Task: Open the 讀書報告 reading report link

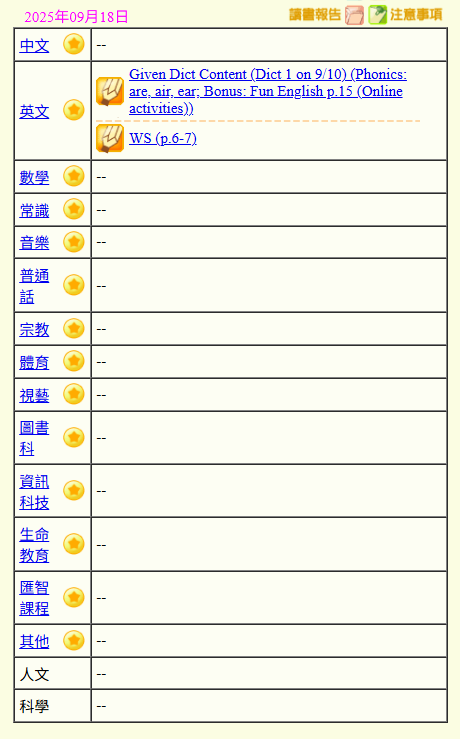Action: [326, 15]
